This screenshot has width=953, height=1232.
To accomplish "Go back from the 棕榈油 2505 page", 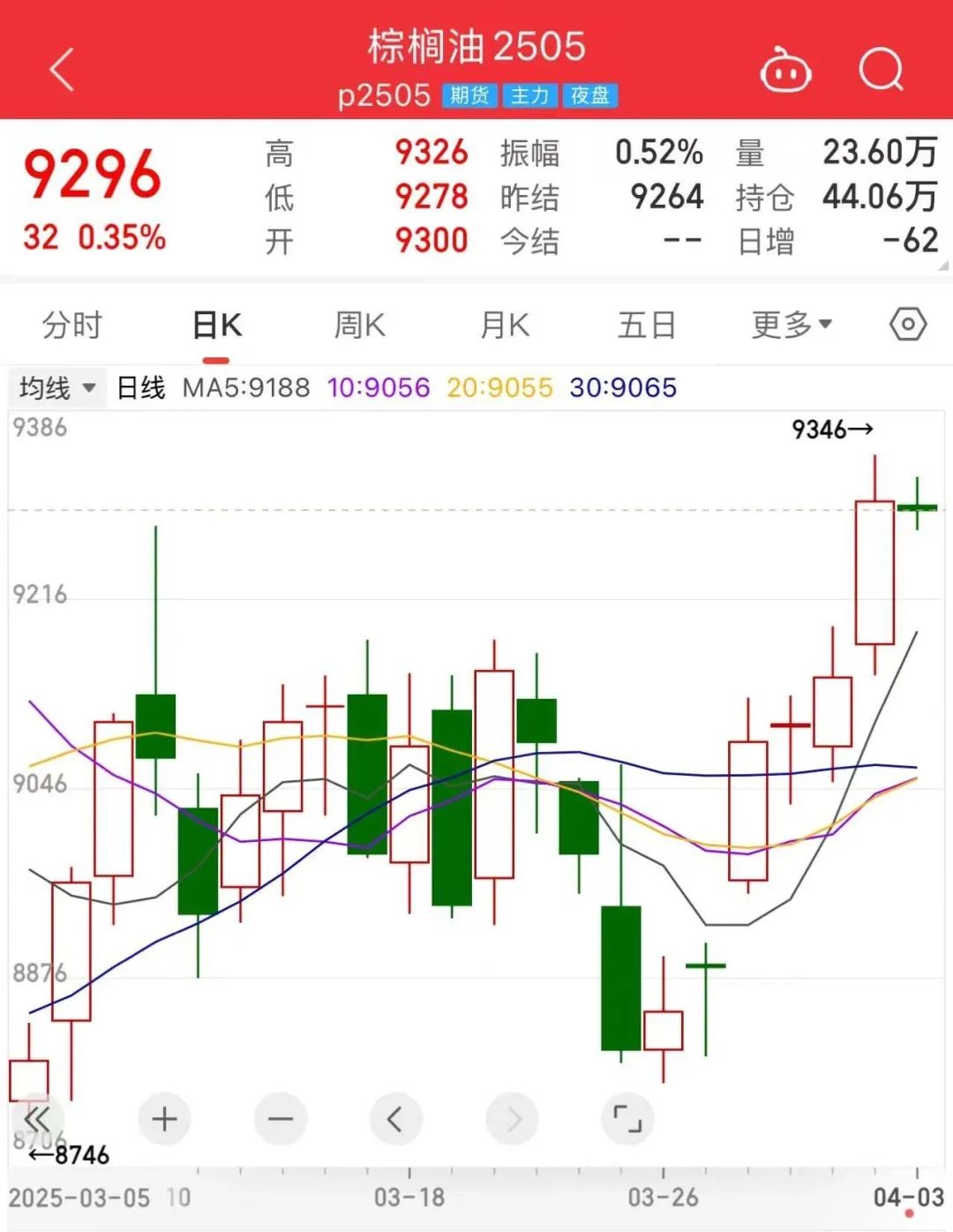I will pyautogui.click(x=62, y=70).
